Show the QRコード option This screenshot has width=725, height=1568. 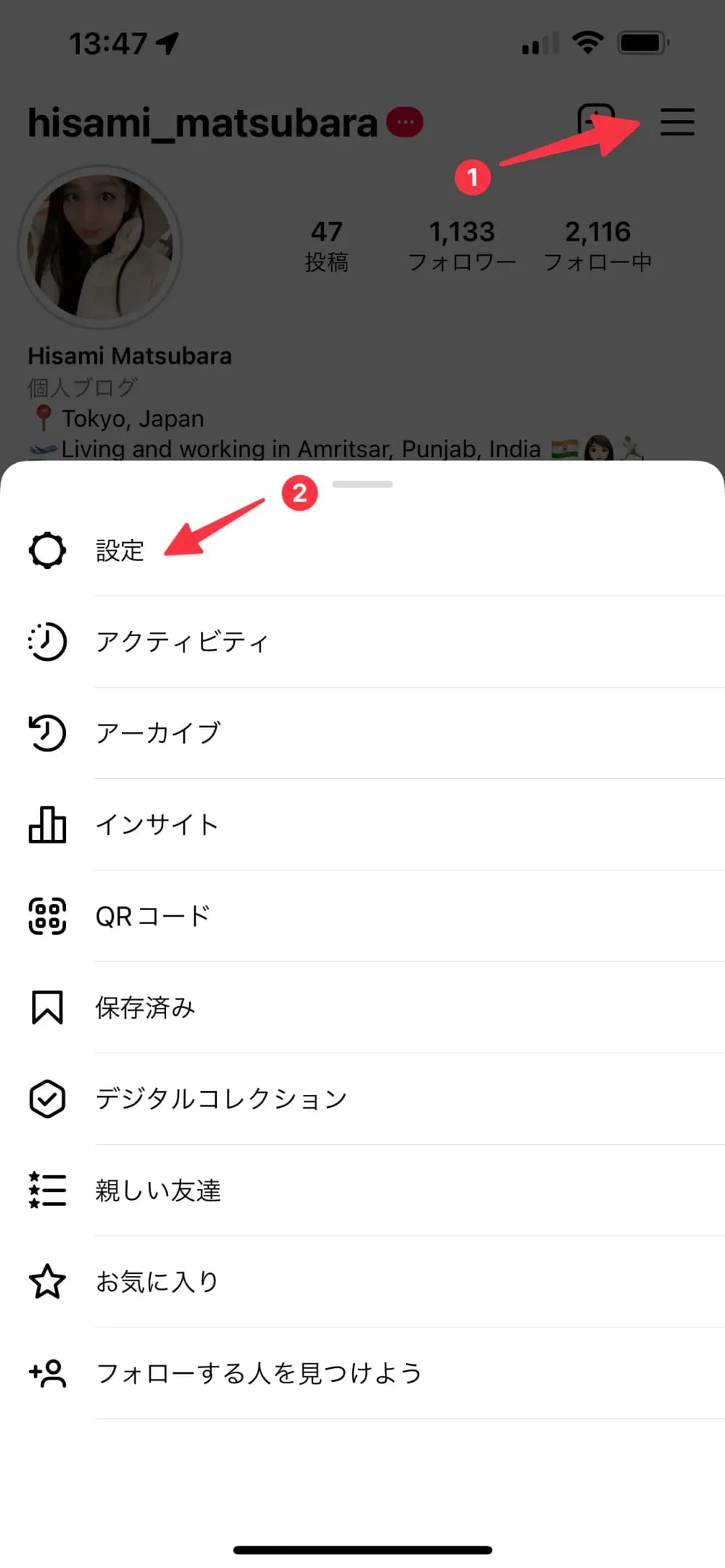[x=152, y=916]
